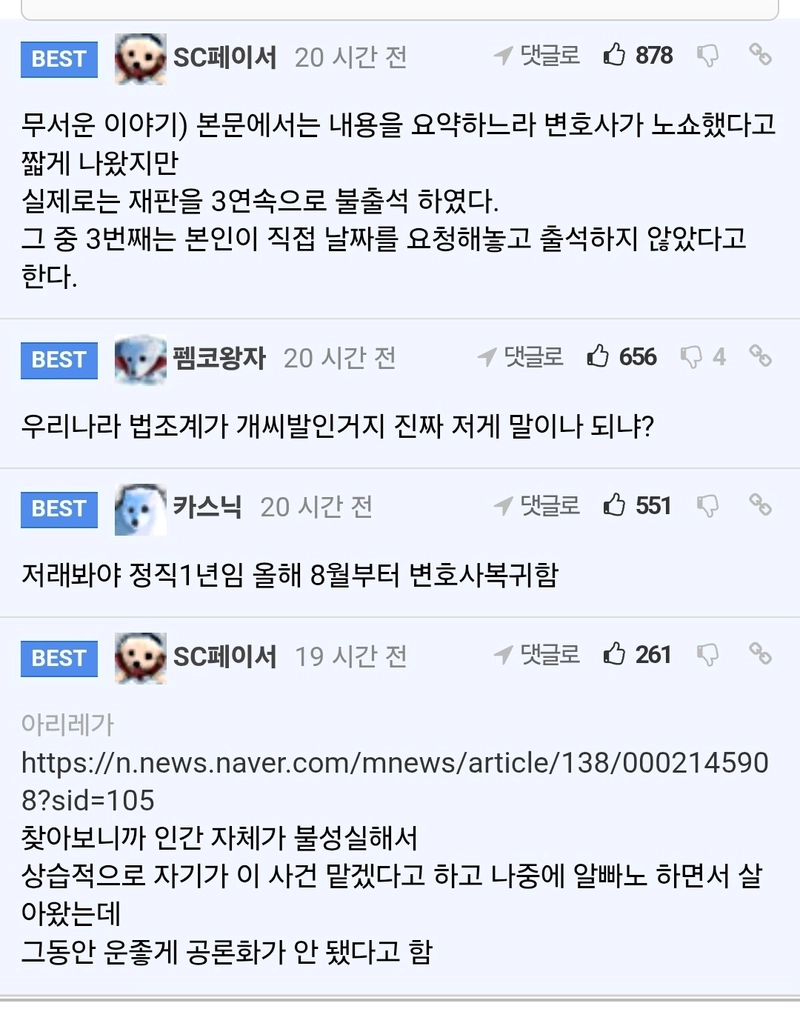Screen dimensions: 800x1012
Task: Copy link of 카스닉's comment
Action: tap(760, 506)
